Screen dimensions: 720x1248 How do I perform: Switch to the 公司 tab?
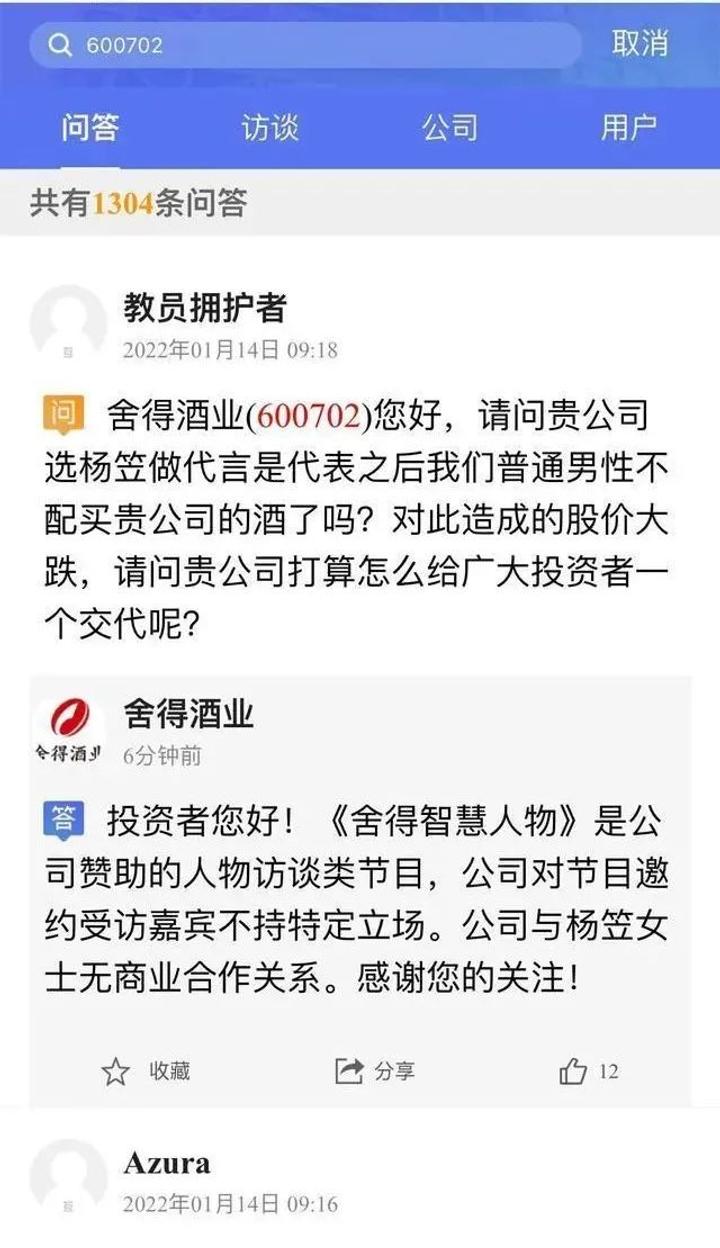click(449, 128)
